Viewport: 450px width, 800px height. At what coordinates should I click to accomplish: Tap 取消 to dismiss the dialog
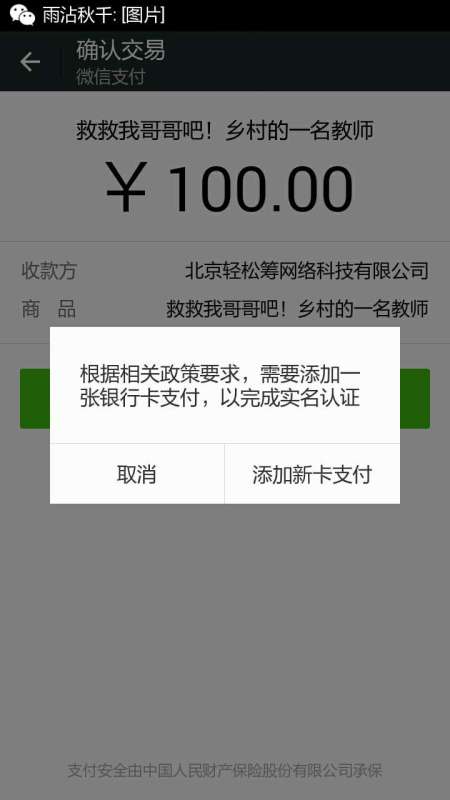click(137, 474)
